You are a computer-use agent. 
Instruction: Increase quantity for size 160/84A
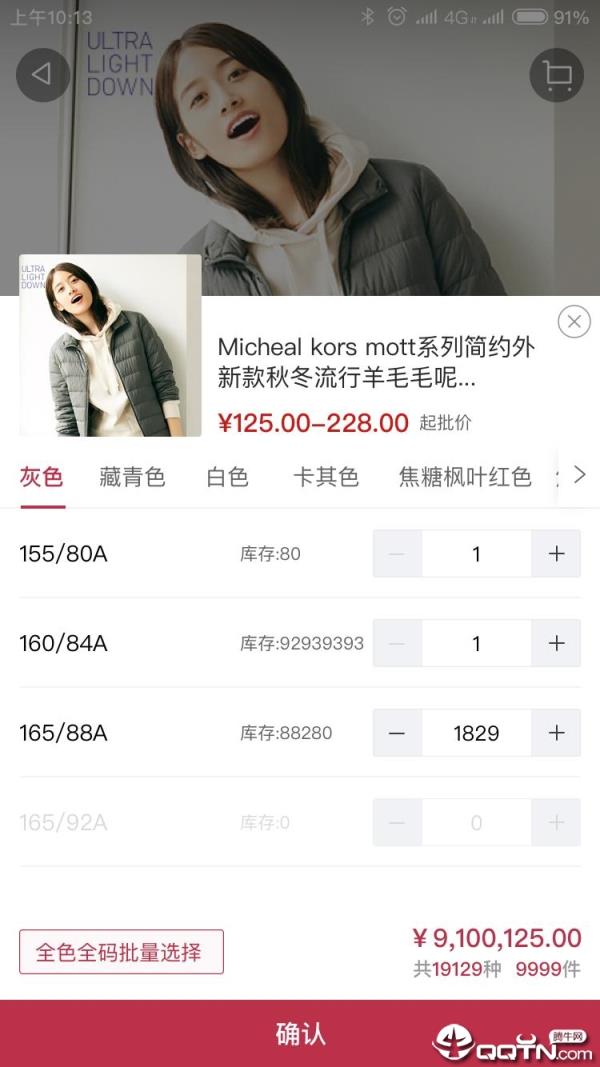556,644
